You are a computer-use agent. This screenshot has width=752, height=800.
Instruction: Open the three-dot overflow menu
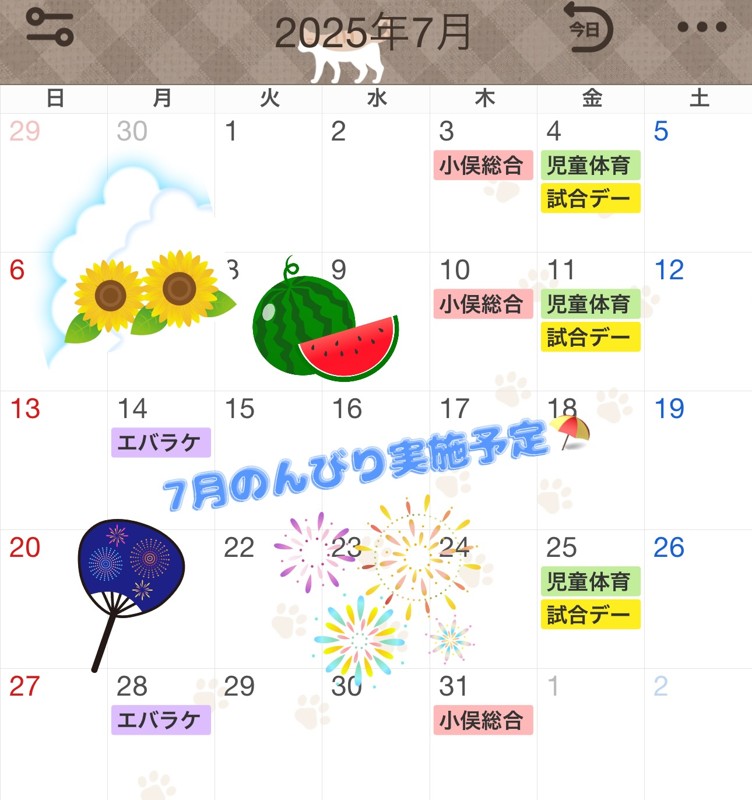point(702,27)
